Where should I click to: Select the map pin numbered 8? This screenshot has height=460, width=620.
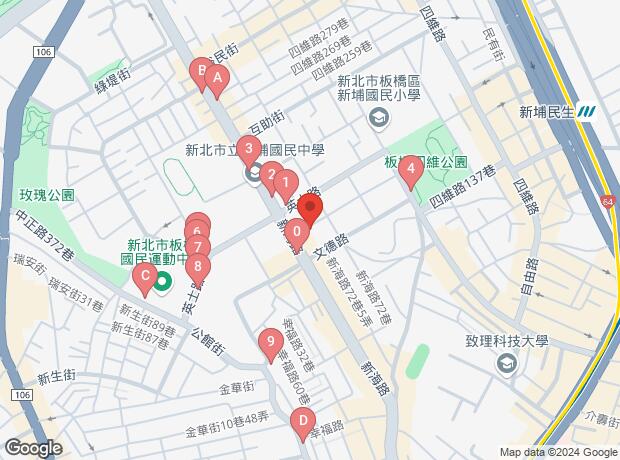[198, 266]
